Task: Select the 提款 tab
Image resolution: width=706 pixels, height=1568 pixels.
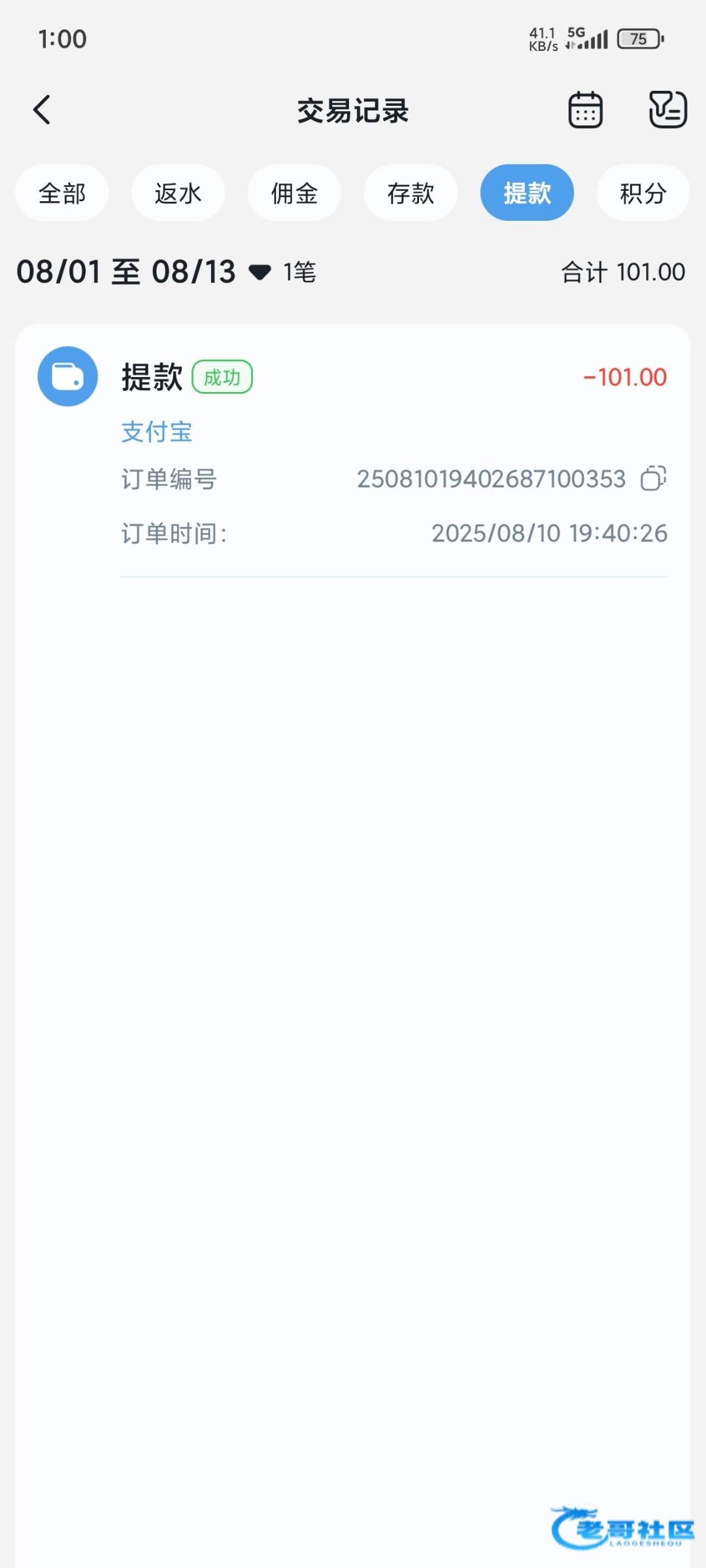Action: (x=527, y=193)
